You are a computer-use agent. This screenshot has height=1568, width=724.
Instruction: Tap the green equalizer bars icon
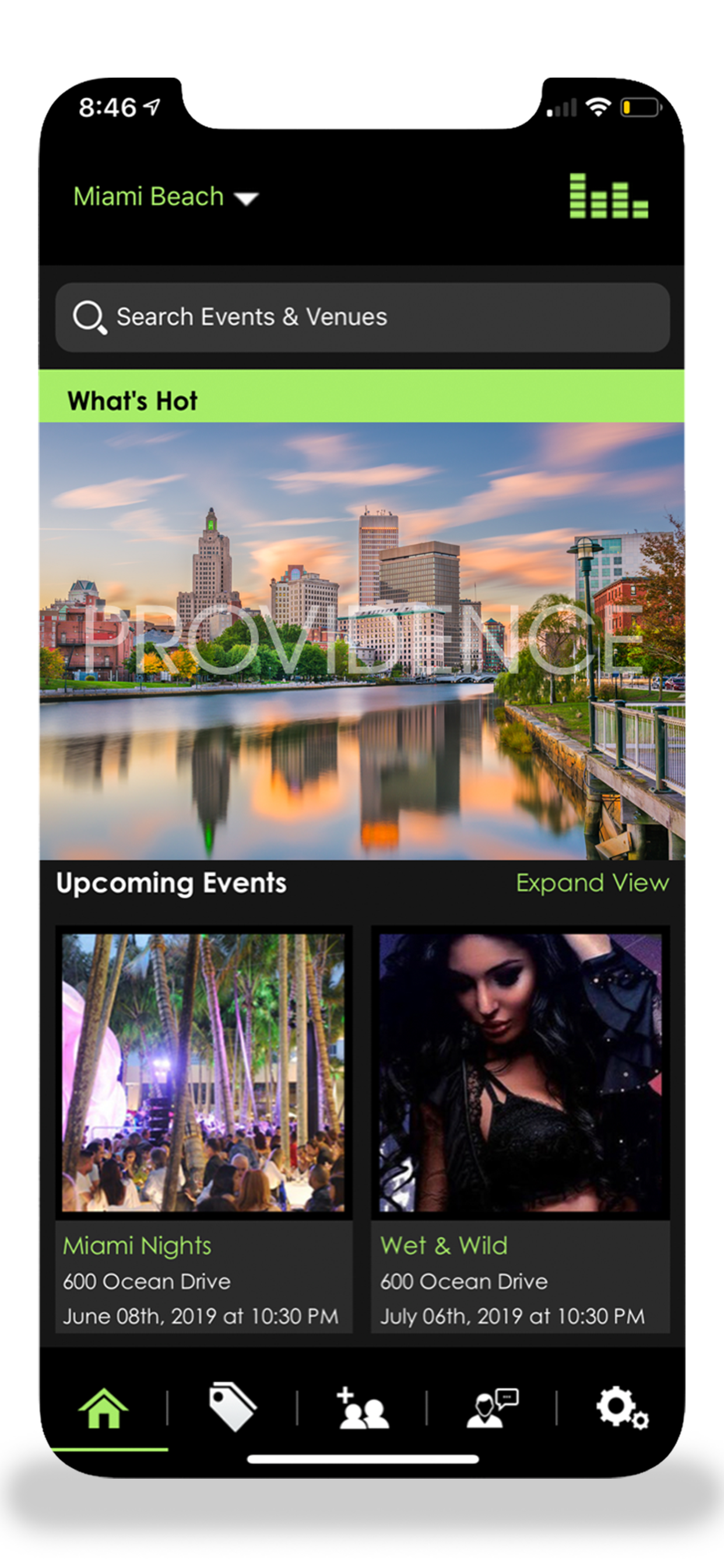click(608, 196)
